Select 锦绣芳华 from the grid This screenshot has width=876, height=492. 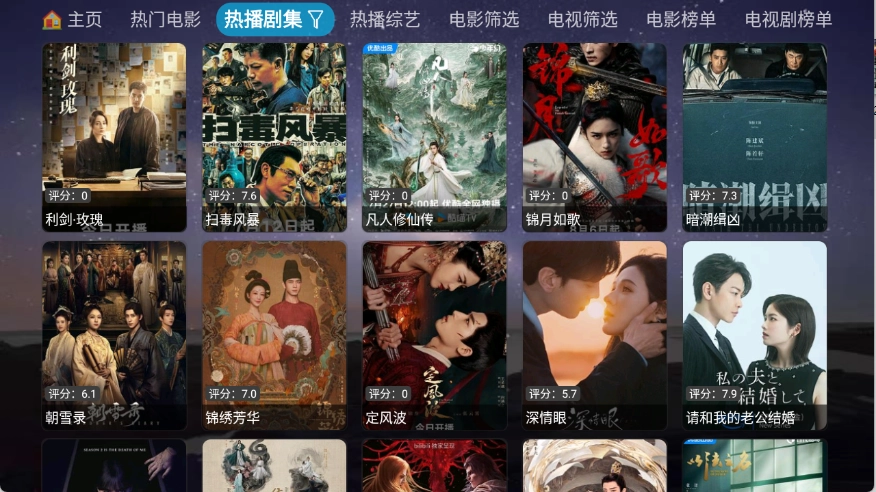pyautogui.click(x=274, y=335)
